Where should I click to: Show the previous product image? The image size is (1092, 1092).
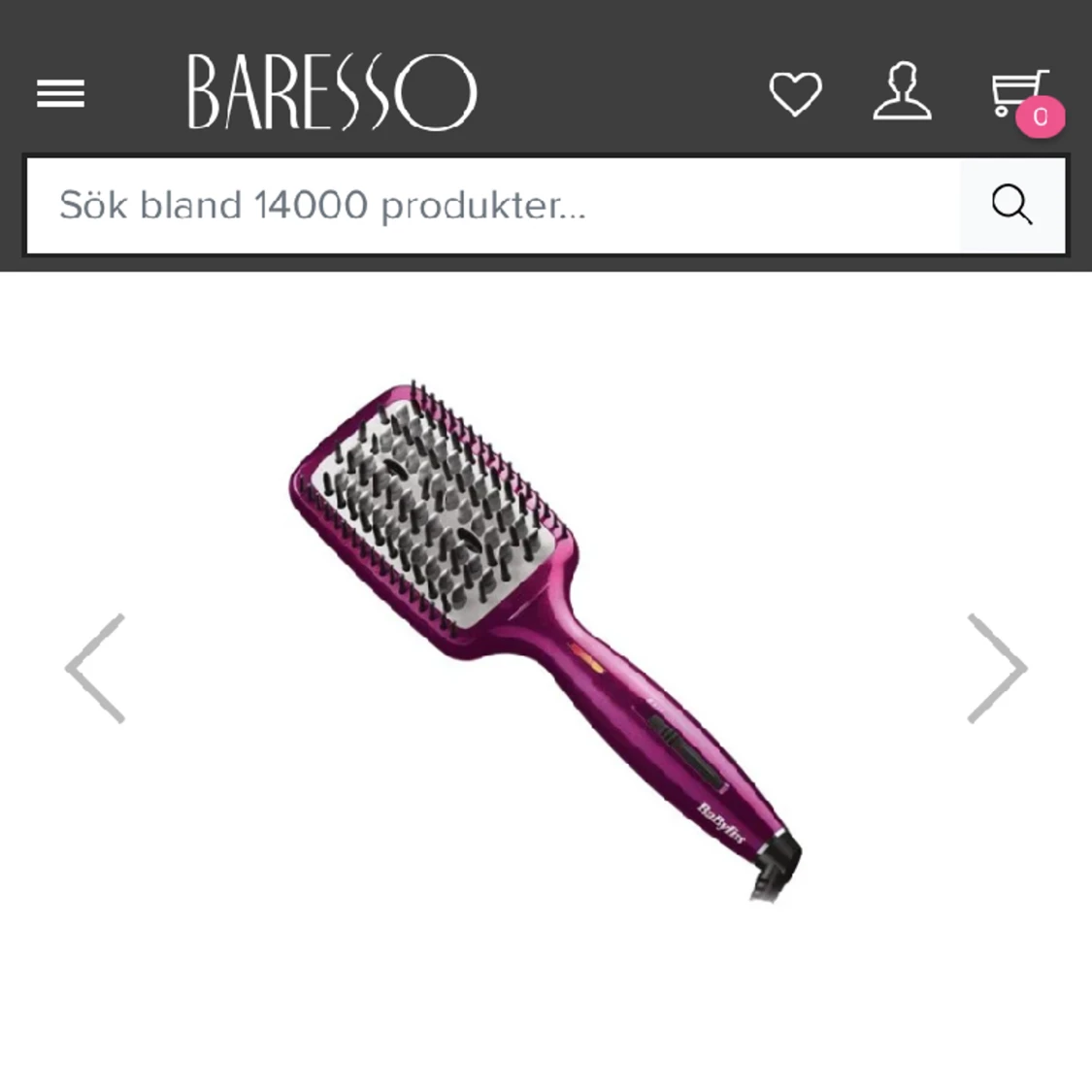(95, 668)
